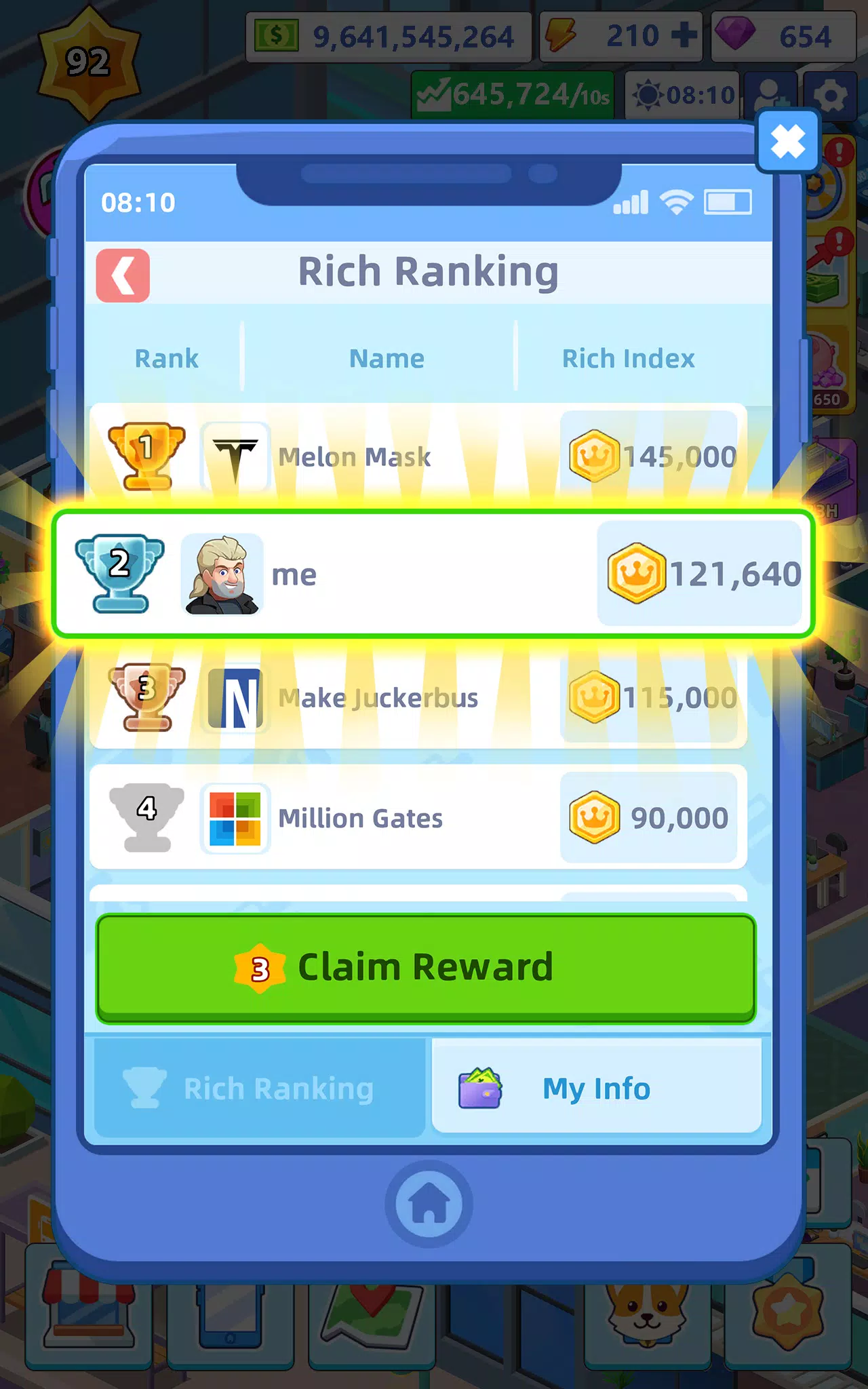868x1389 pixels.
Task: Select the Rich Ranking tab
Action: pos(259,1088)
